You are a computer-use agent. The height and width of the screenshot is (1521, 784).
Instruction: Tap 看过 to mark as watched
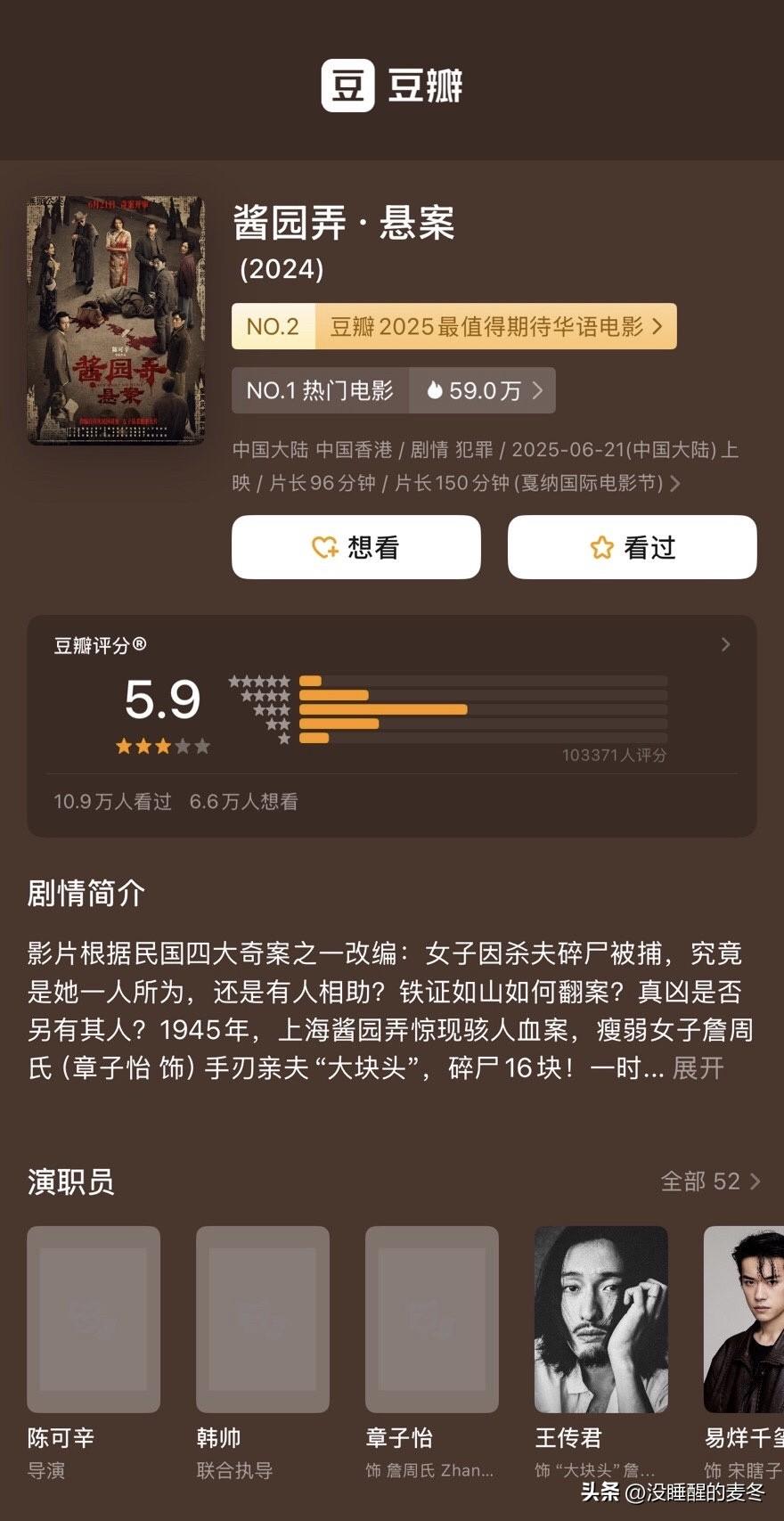pyautogui.click(x=633, y=547)
